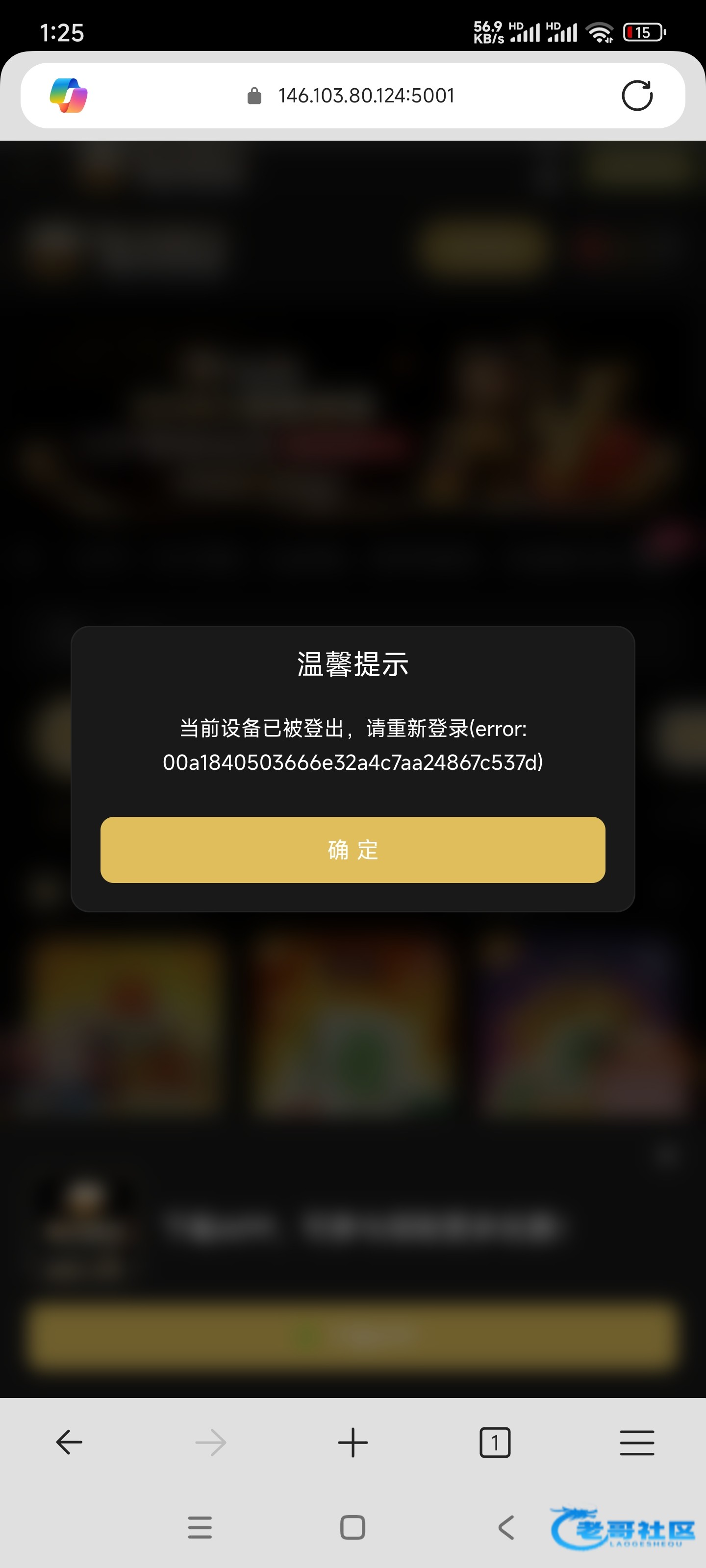Go to the home screen via system home button

(353, 1527)
